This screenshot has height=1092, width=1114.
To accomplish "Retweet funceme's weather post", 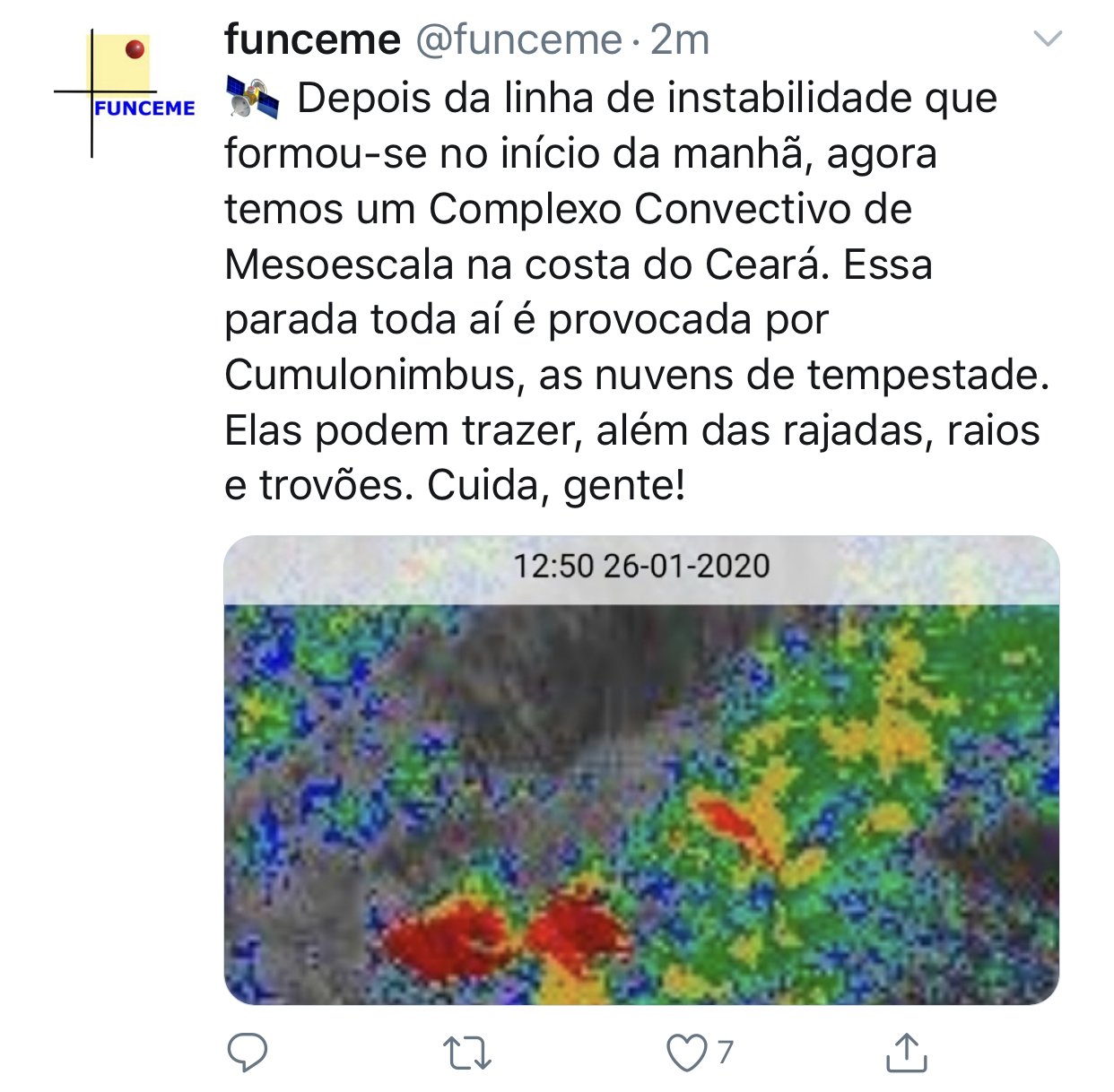I will pos(467,1053).
